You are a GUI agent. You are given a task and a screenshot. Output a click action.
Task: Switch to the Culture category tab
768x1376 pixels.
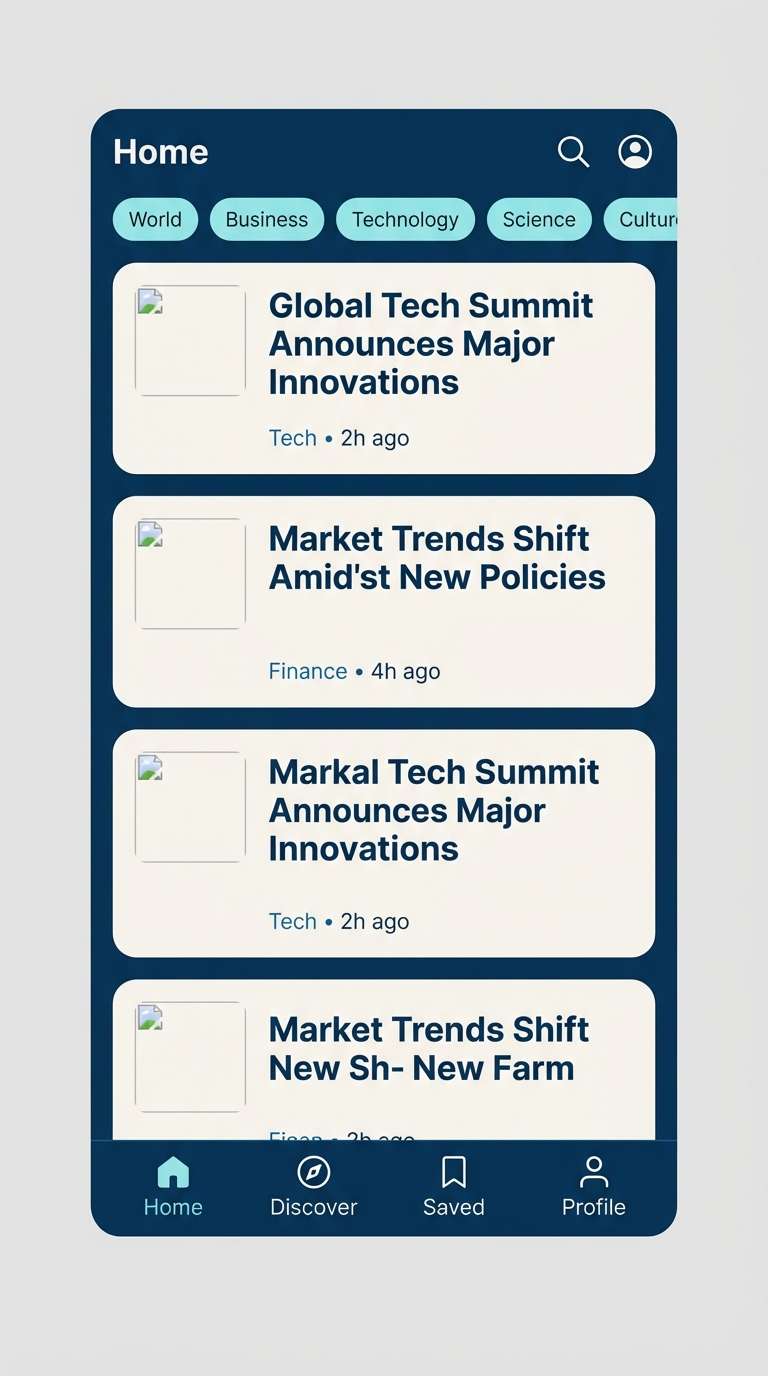(x=647, y=219)
